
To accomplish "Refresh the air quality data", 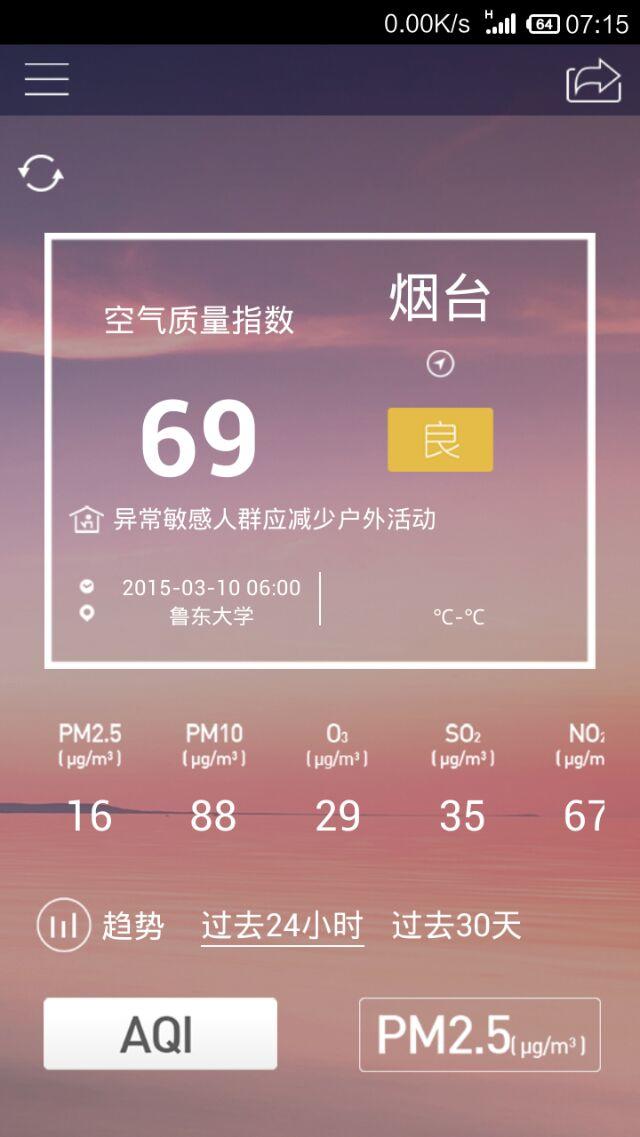I will [41, 174].
